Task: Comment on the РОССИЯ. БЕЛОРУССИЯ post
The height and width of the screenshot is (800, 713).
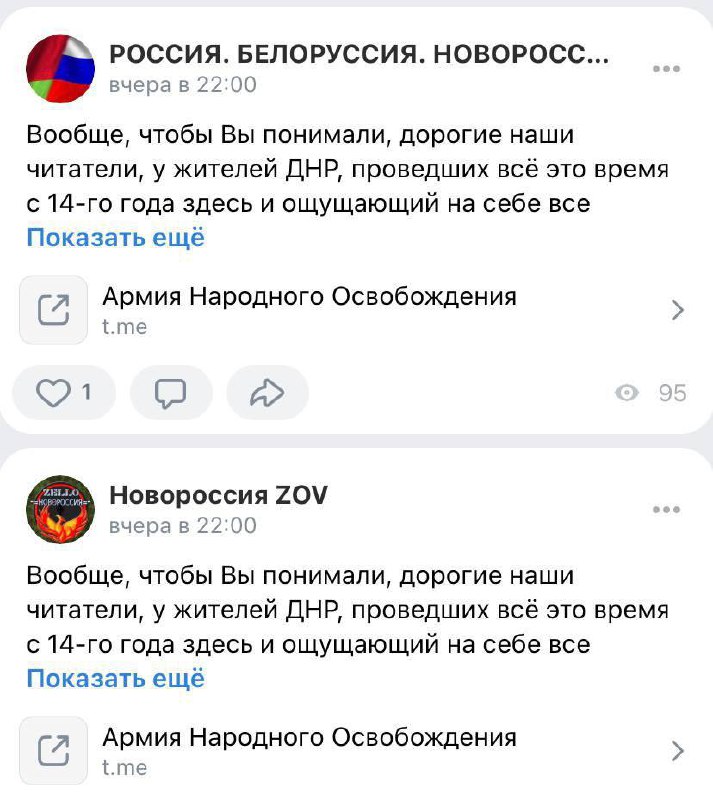Action: point(170,393)
